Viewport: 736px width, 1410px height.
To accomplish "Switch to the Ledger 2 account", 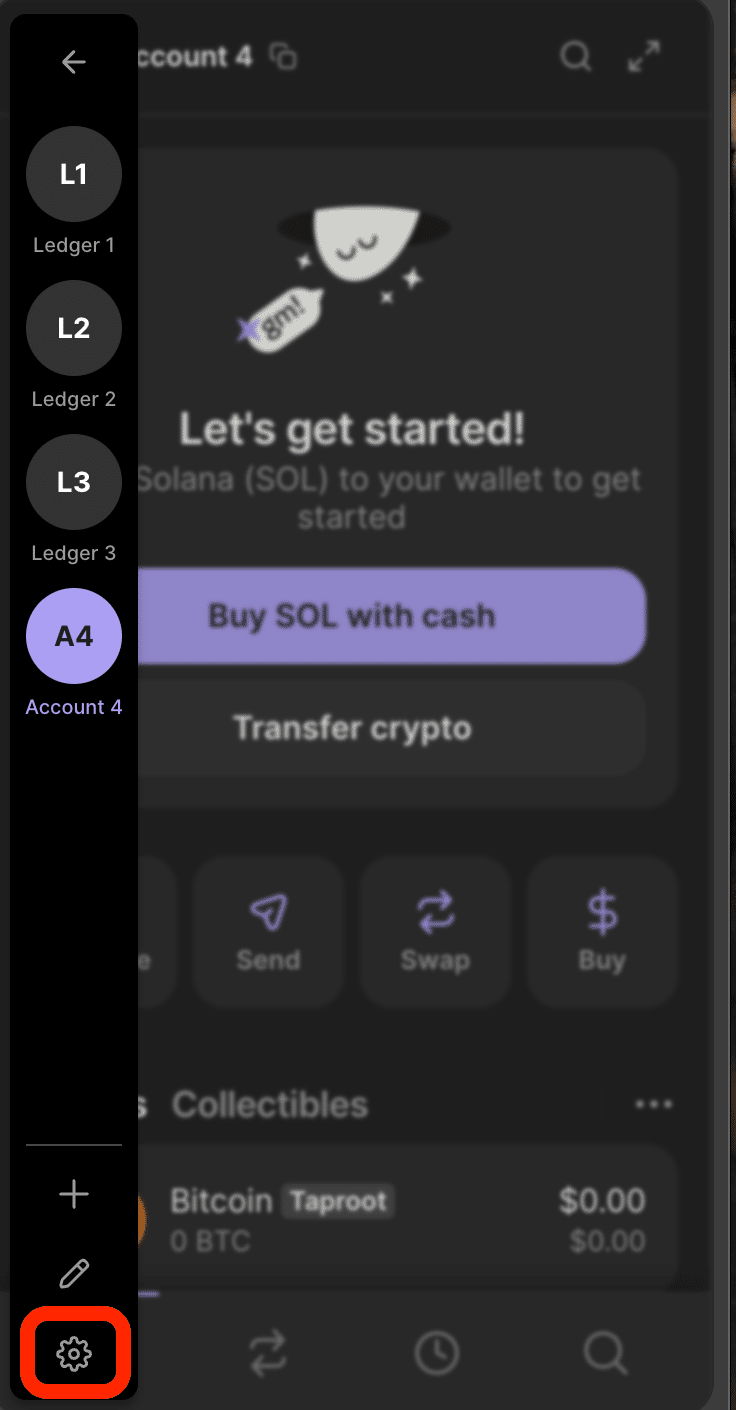I will [x=74, y=329].
